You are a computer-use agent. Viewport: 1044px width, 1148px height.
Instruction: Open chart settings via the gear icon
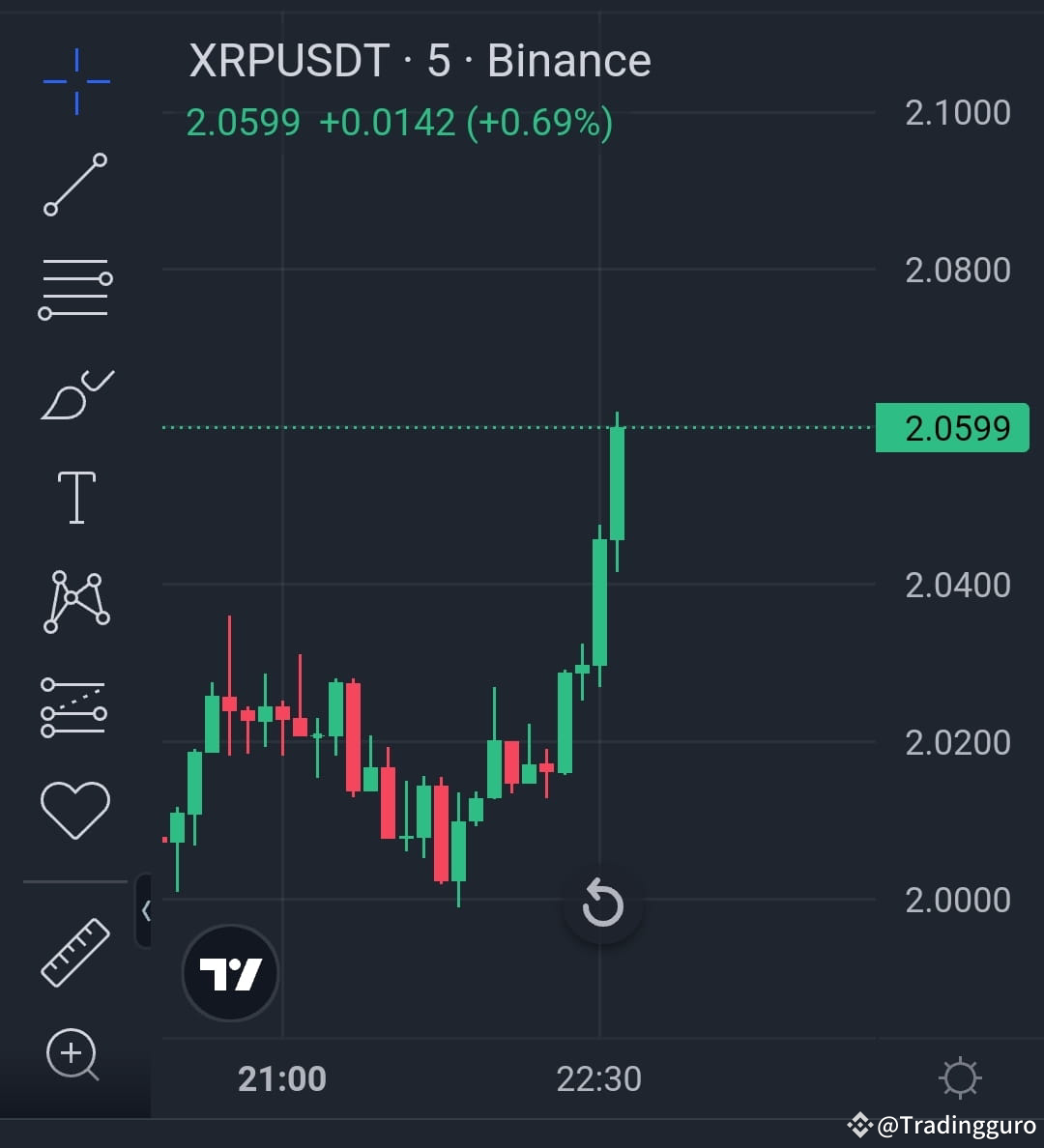point(960,1076)
